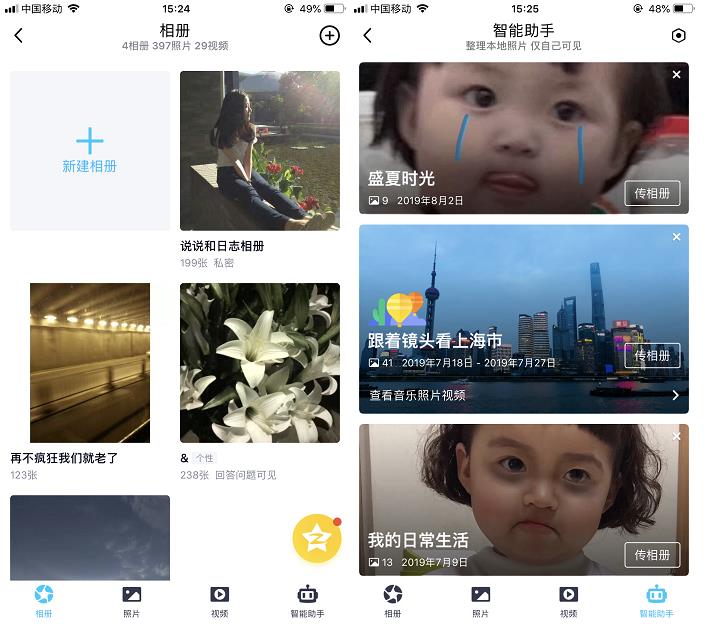
Task: Tap 传相册 on the 我的日常生活 card
Action: [x=652, y=555]
